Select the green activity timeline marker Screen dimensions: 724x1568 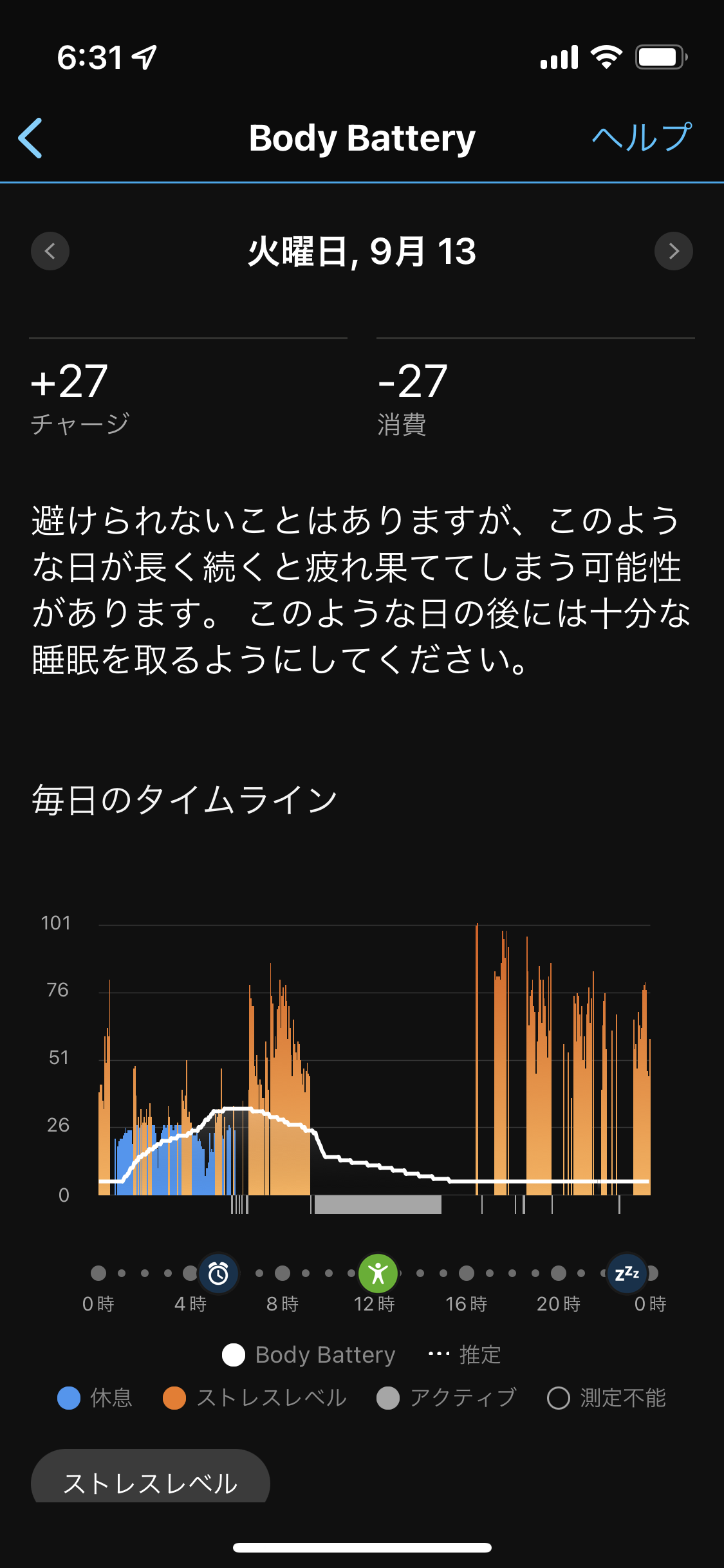[378, 1273]
